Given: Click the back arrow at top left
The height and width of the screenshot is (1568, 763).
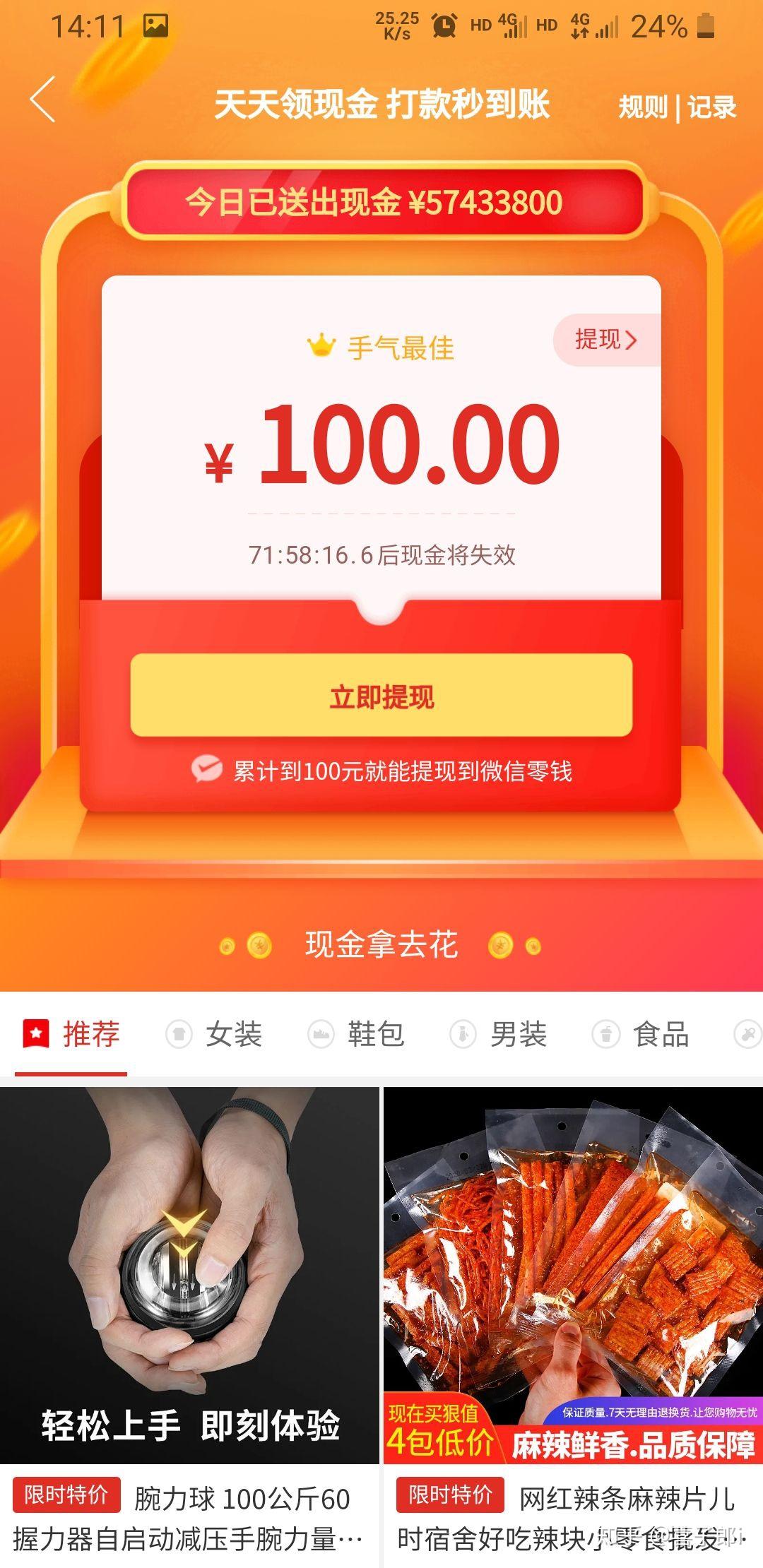Looking at the screenshot, I should click(x=44, y=101).
